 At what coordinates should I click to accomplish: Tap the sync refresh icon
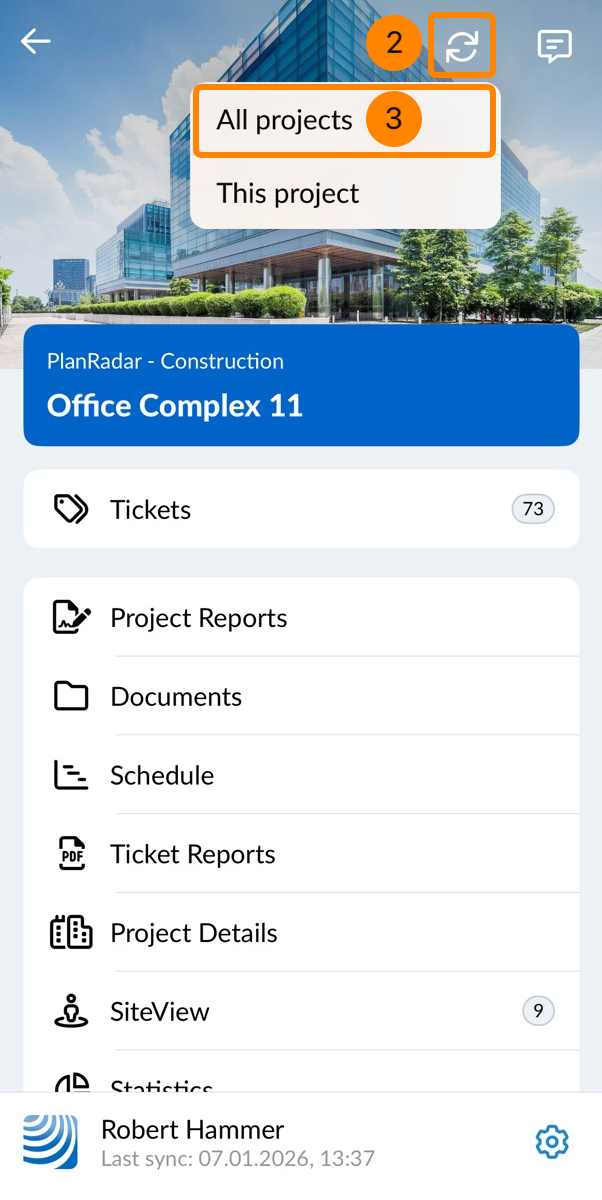(x=462, y=45)
